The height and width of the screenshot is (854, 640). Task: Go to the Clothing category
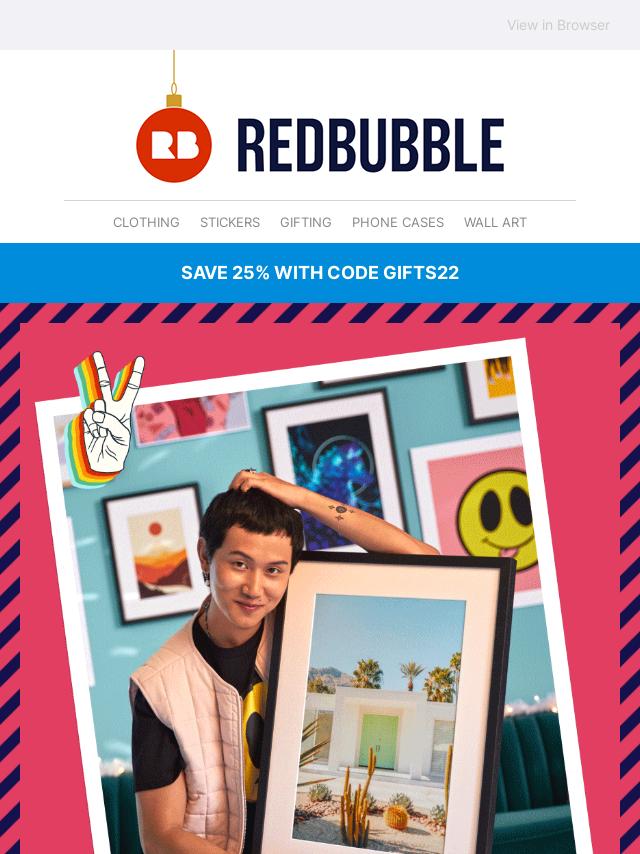coord(146,222)
